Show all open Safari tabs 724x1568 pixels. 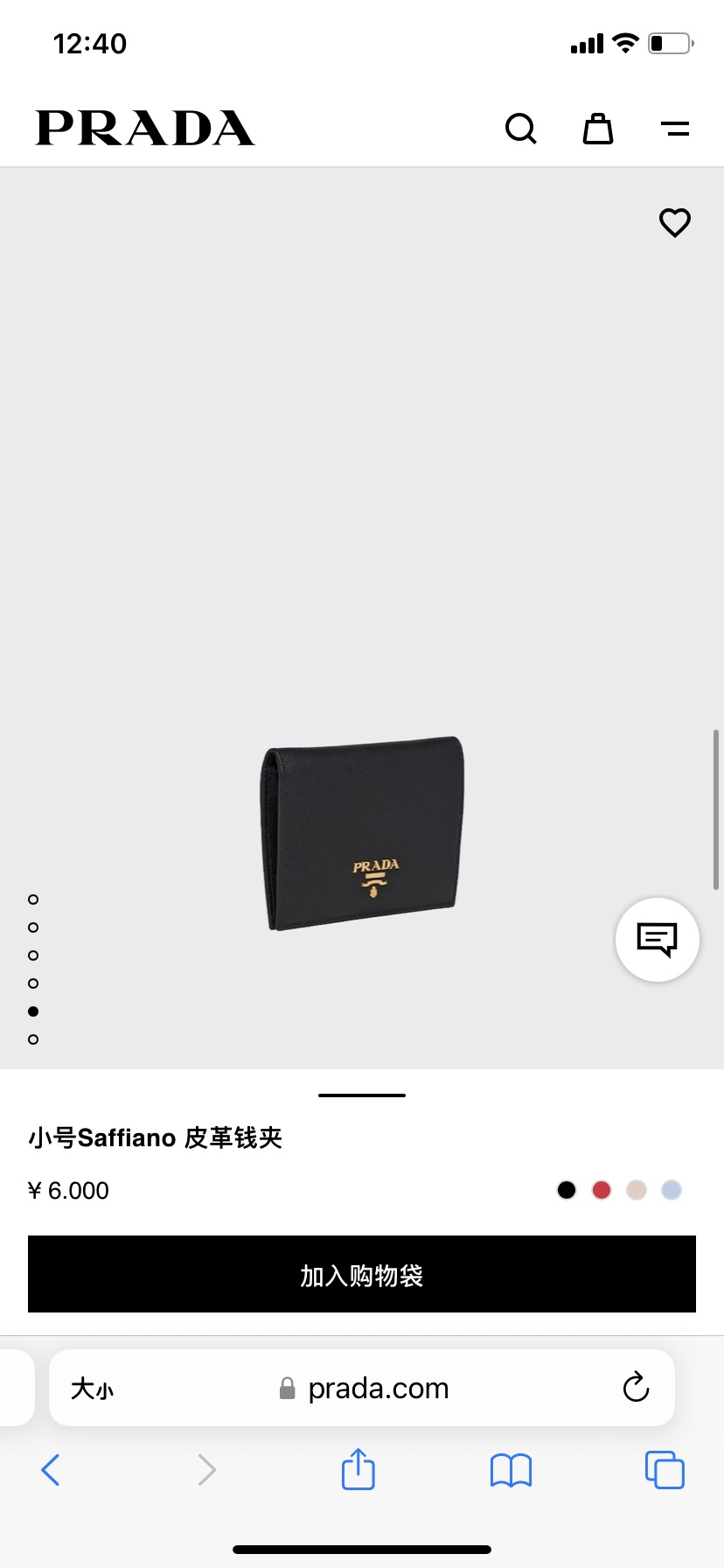pyautogui.click(x=665, y=1470)
